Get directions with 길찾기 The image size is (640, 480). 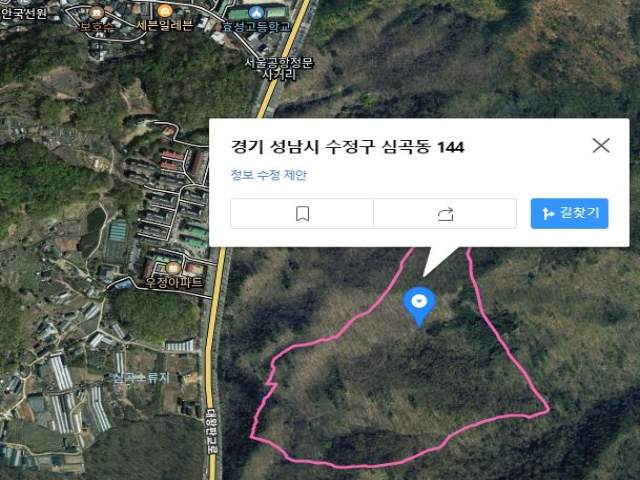point(569,214)
